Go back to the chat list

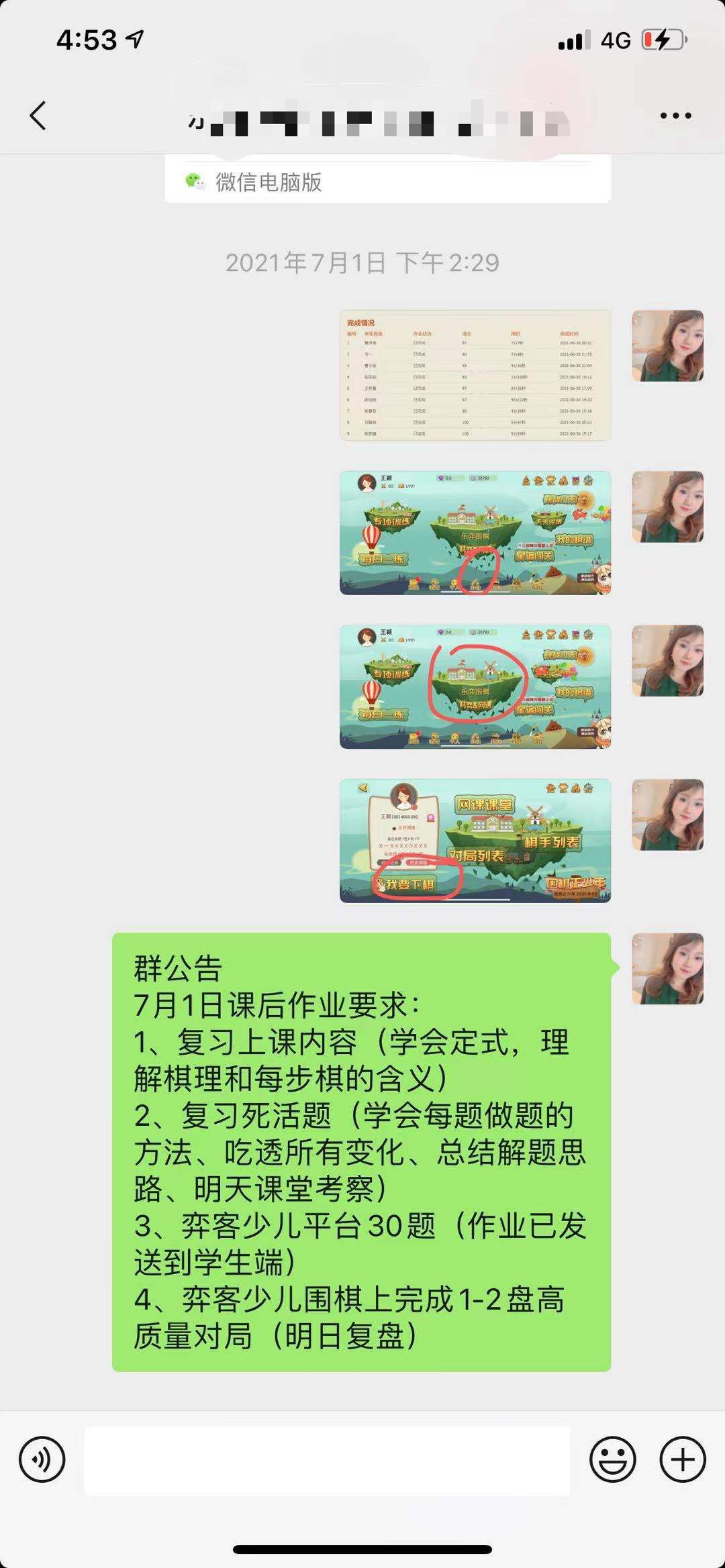tap(38, 115)
